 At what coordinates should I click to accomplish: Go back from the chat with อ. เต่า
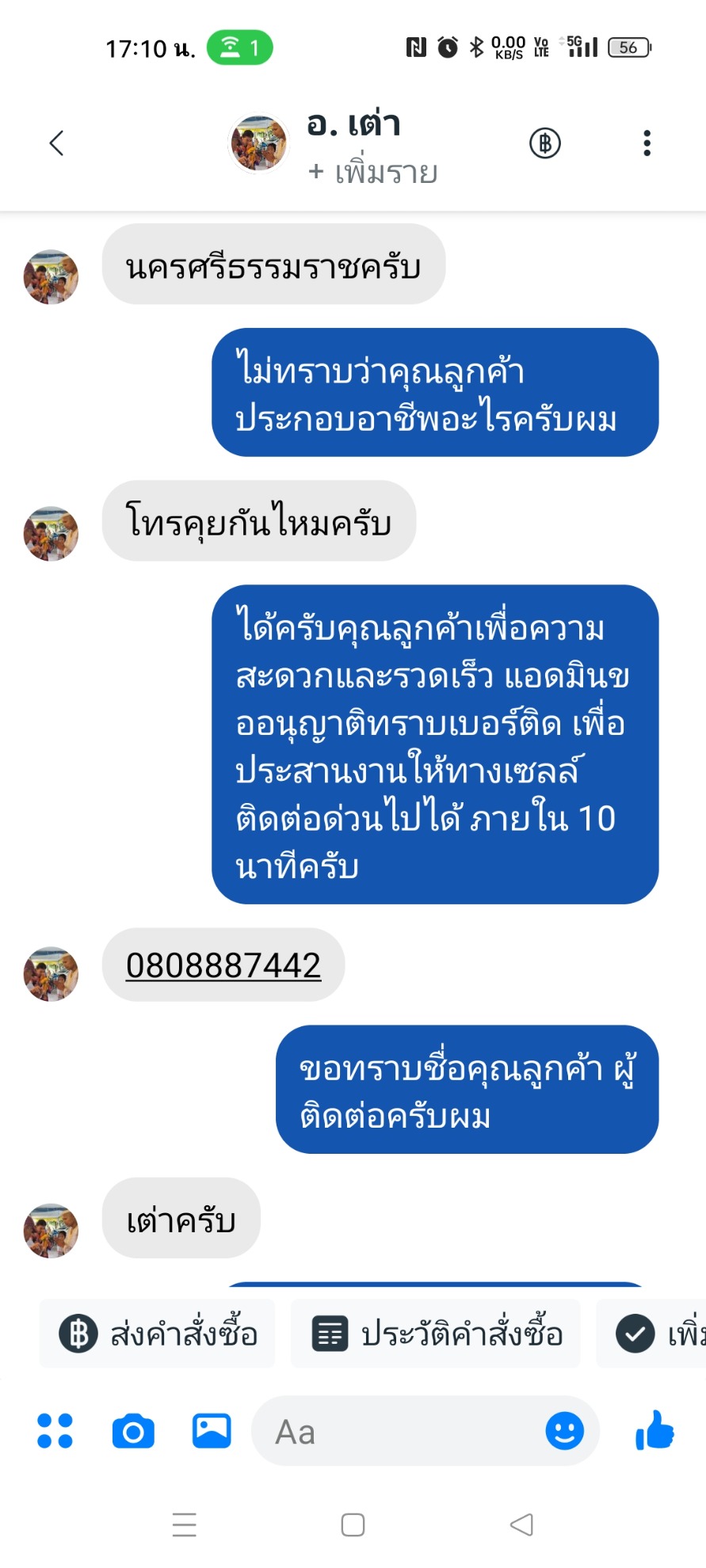(x=56, y=143)
